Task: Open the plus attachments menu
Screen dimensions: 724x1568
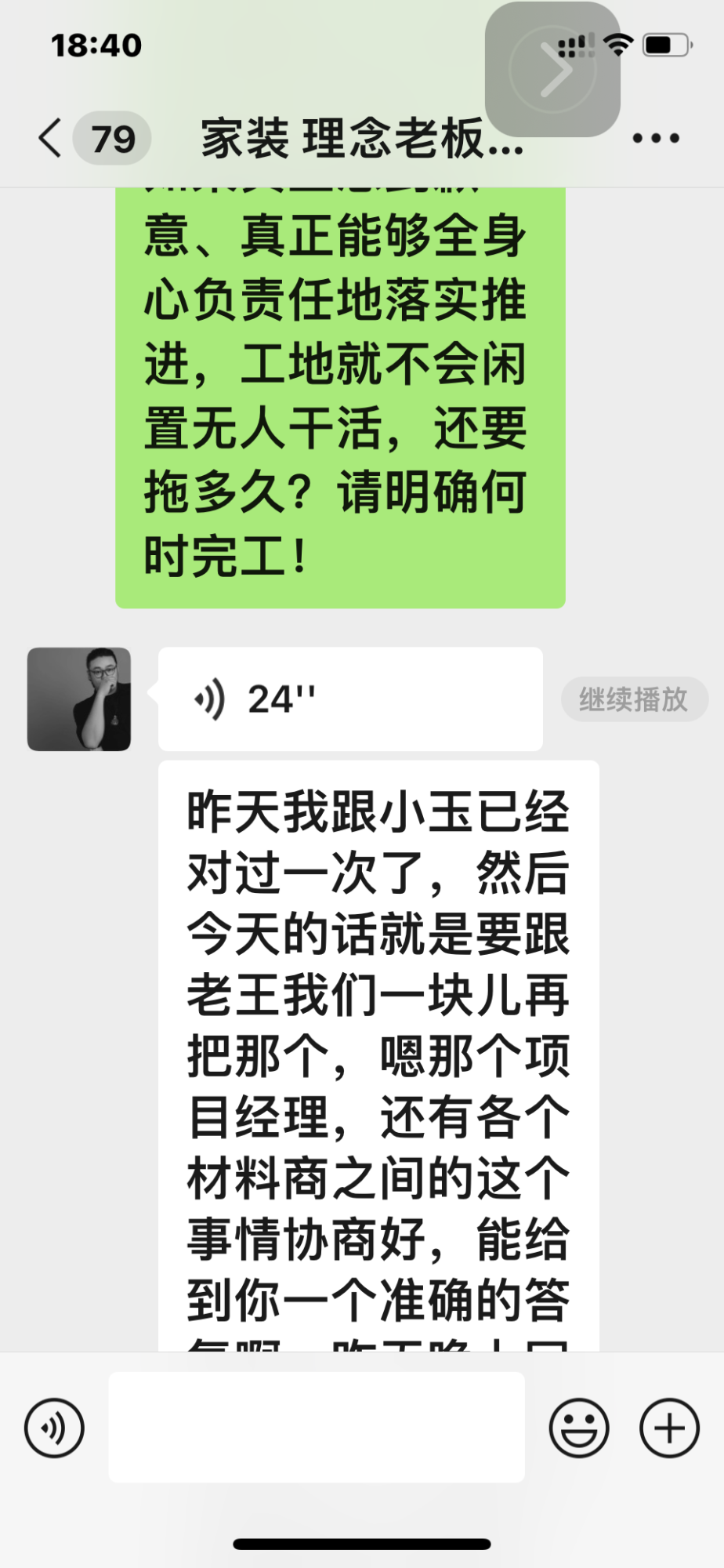Action: [x=669, y=1428]
